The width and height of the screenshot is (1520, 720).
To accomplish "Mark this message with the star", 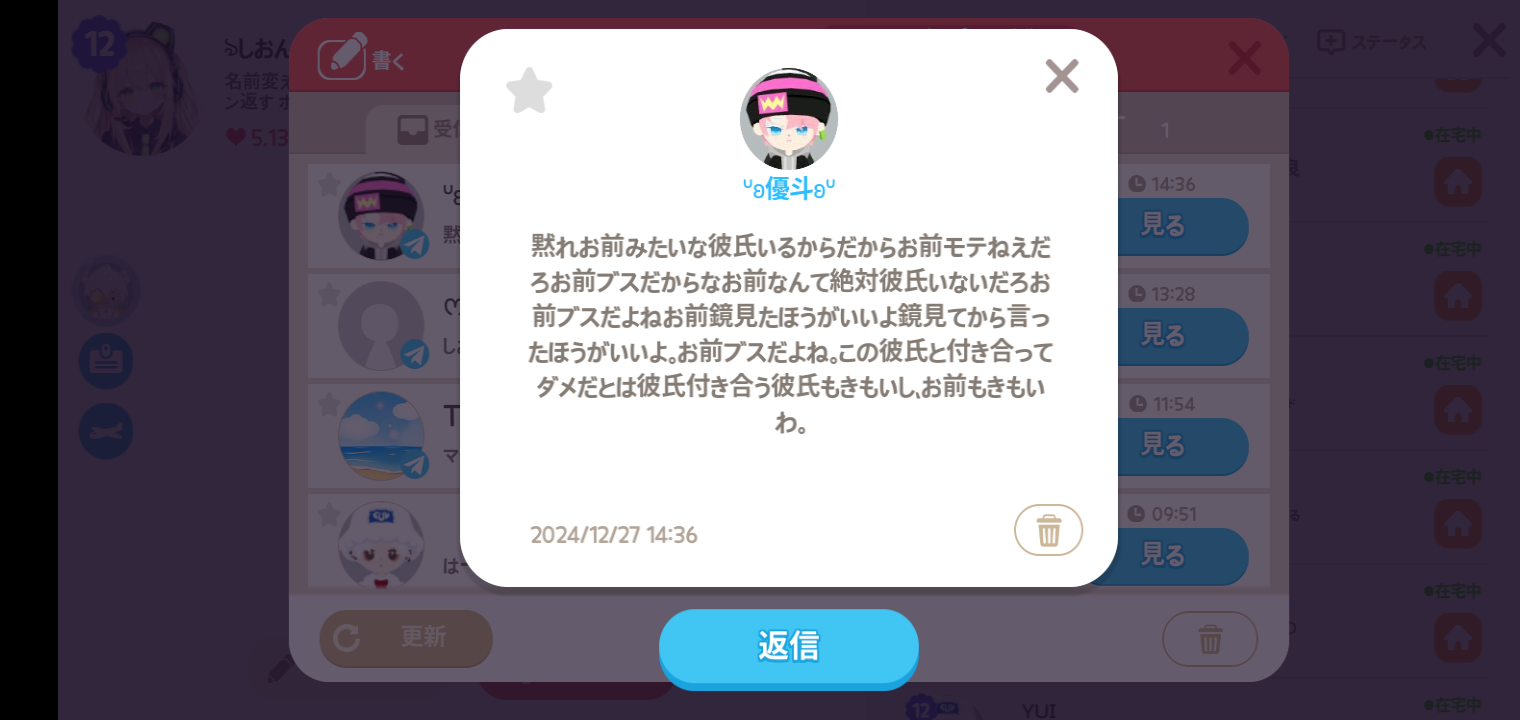I will [x=529, y=91].
